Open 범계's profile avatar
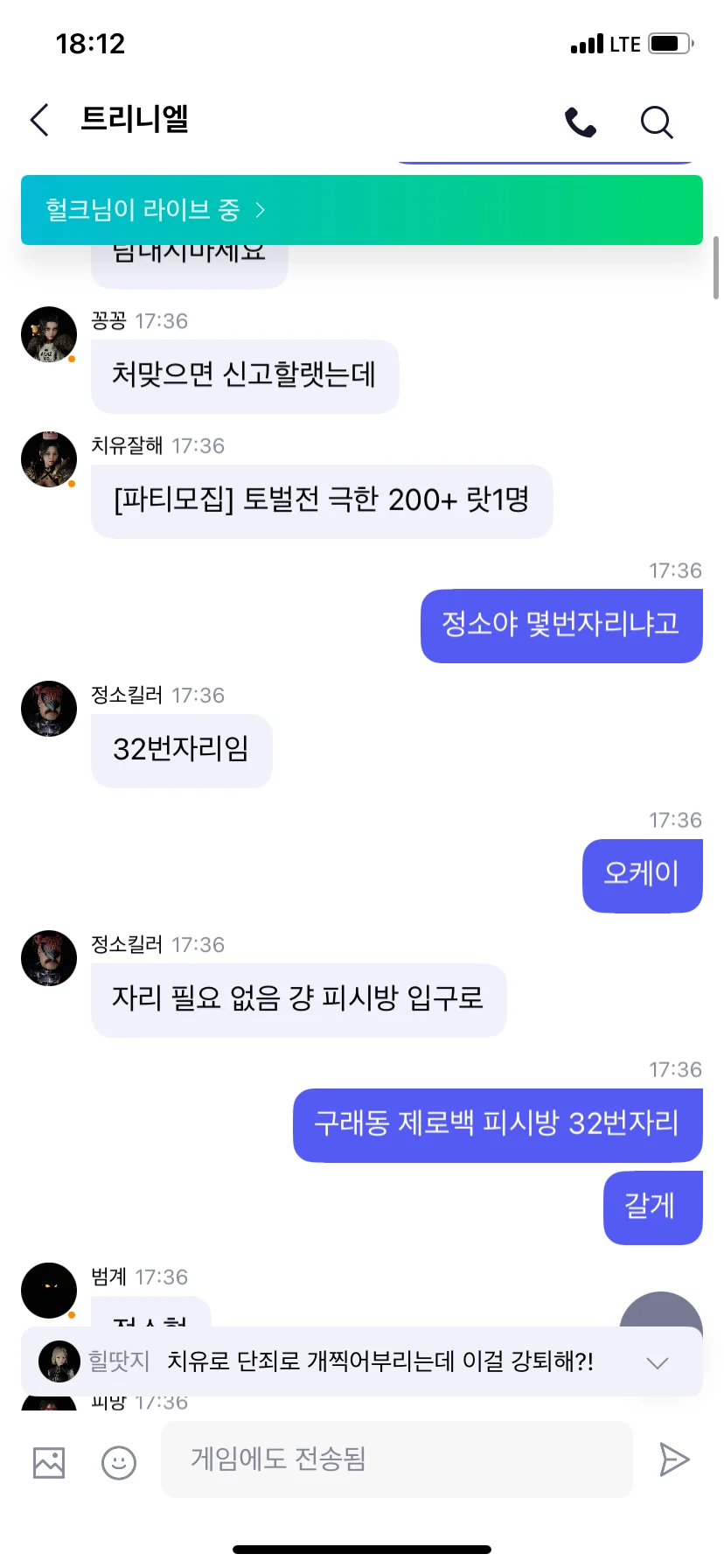 [x=49, y=1291]
